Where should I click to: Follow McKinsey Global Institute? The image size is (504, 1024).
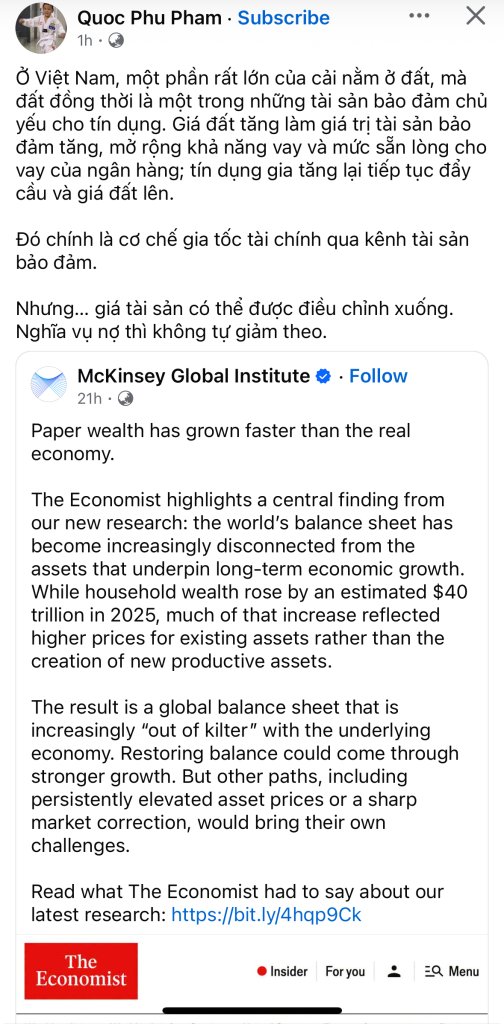[x=378, y=376]
